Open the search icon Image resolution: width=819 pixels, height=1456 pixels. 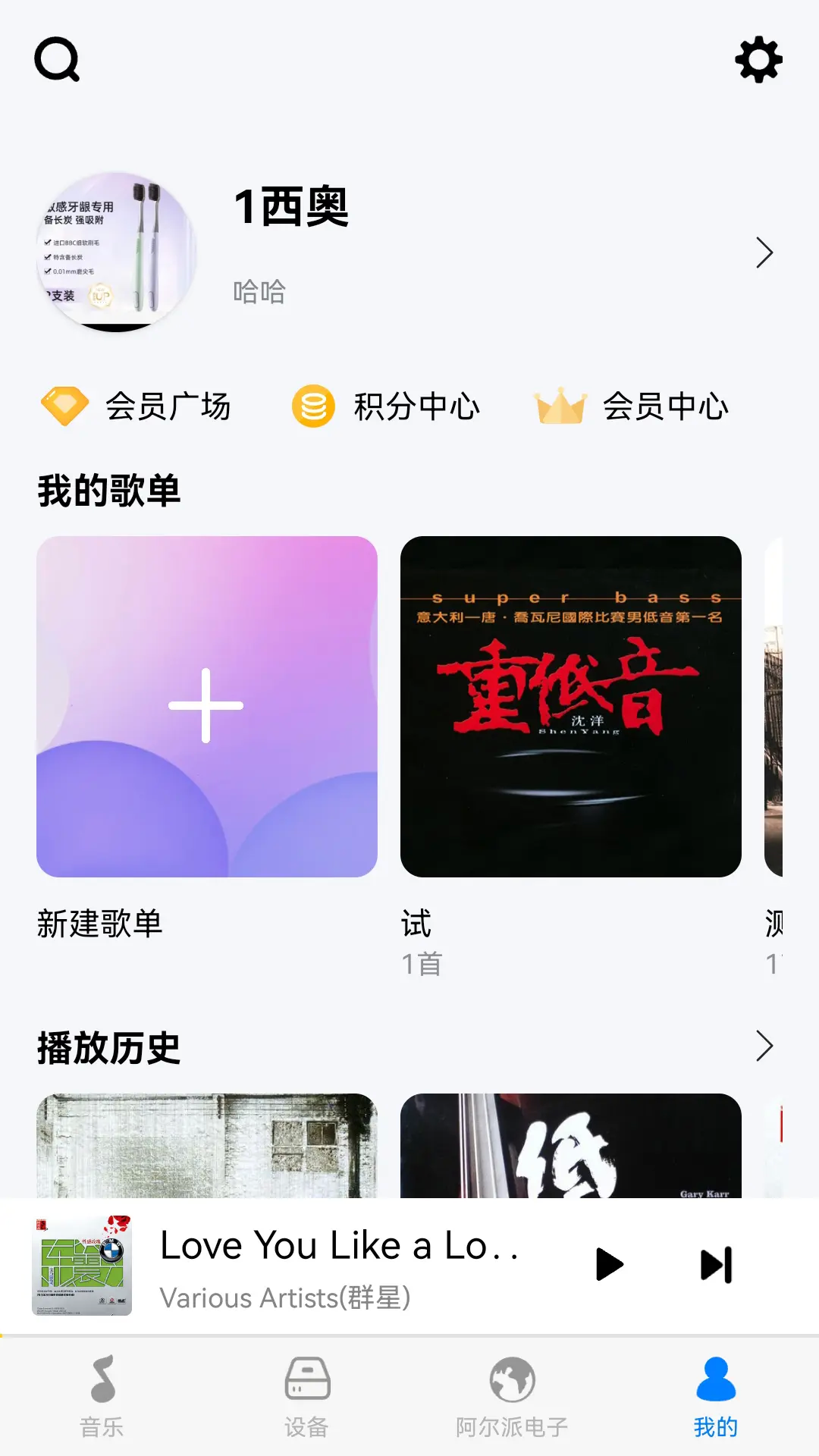57,59
